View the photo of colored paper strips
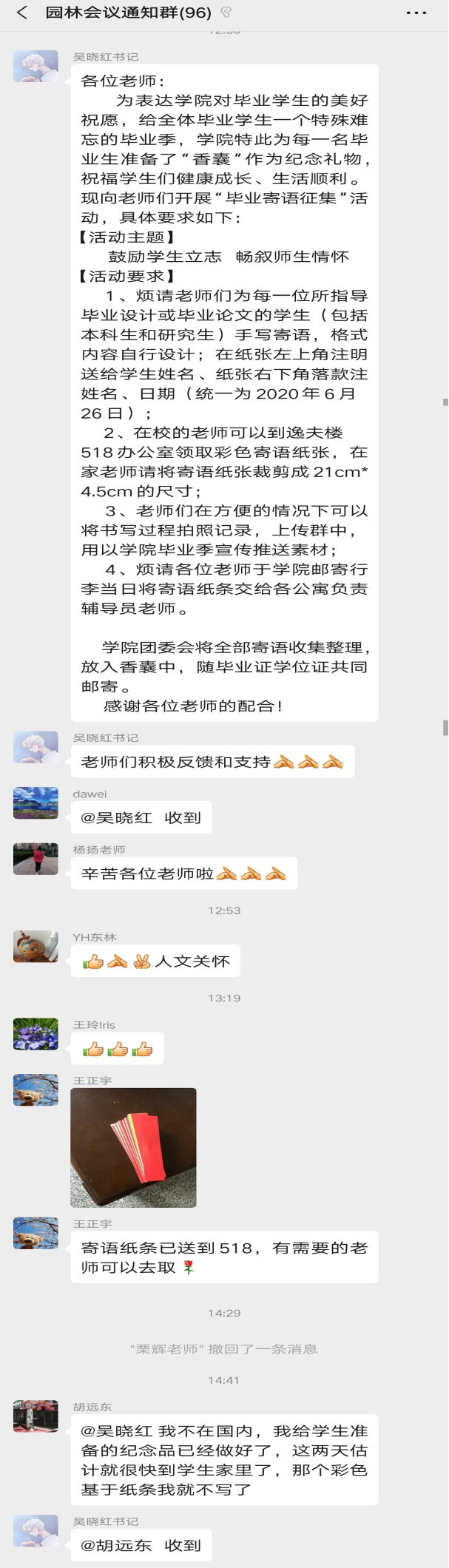Screen dimensions: 449x1568 coord(133,1147)
